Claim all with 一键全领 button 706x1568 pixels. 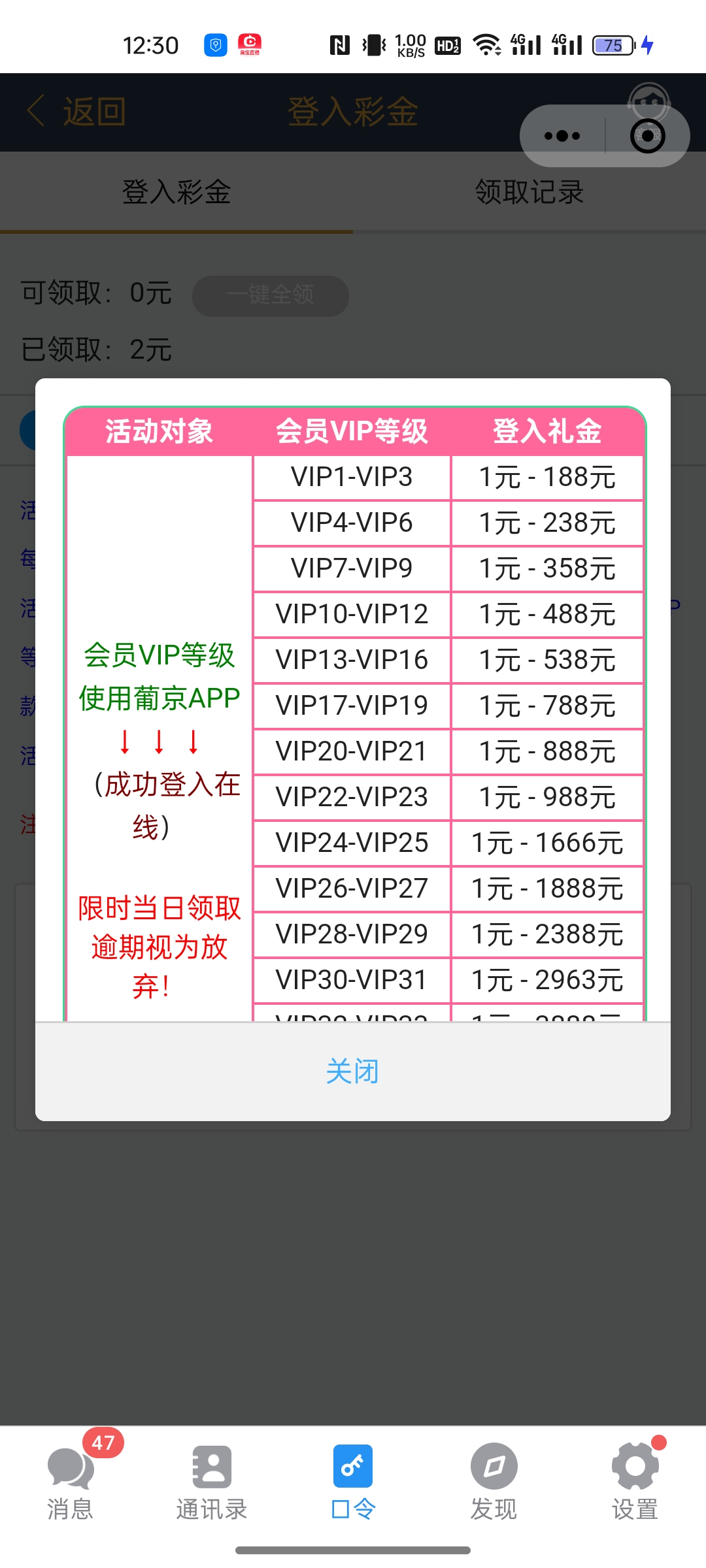point(270,295)
